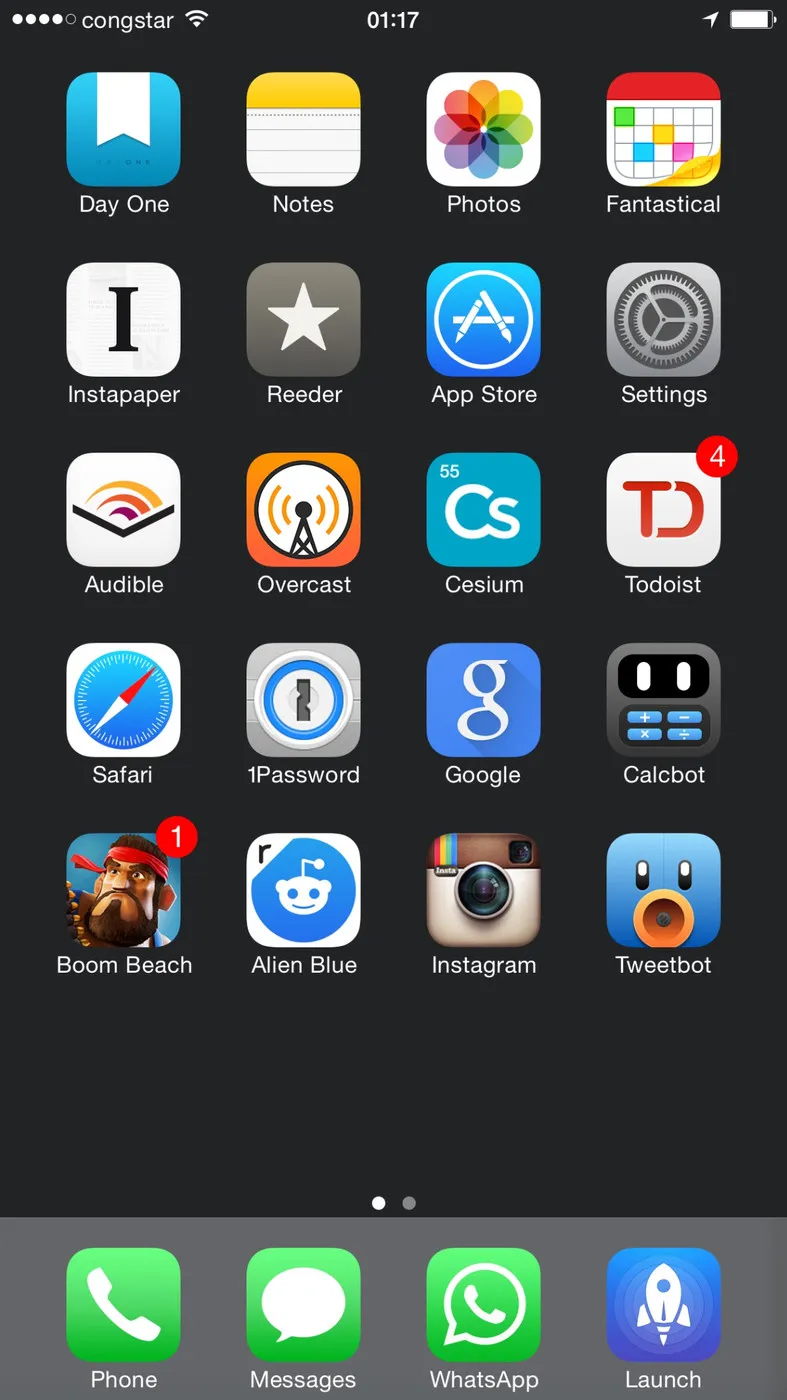Open Messages in the dock
Viewport: 787px width, 1400px height.
click(x=303, y=1305)
